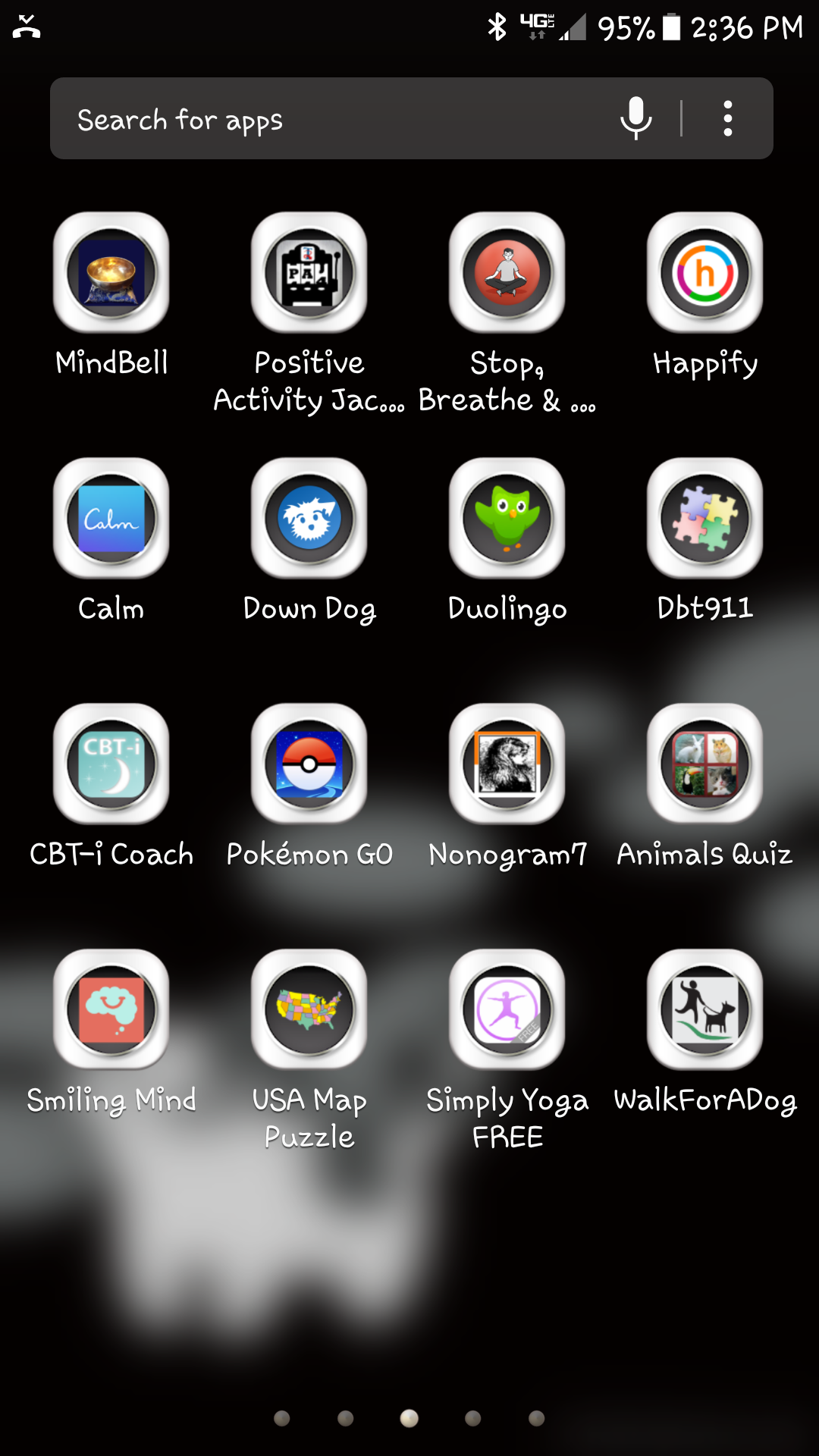
Task: Open the three-dot overflow menu
Action: tap(727, 118)
